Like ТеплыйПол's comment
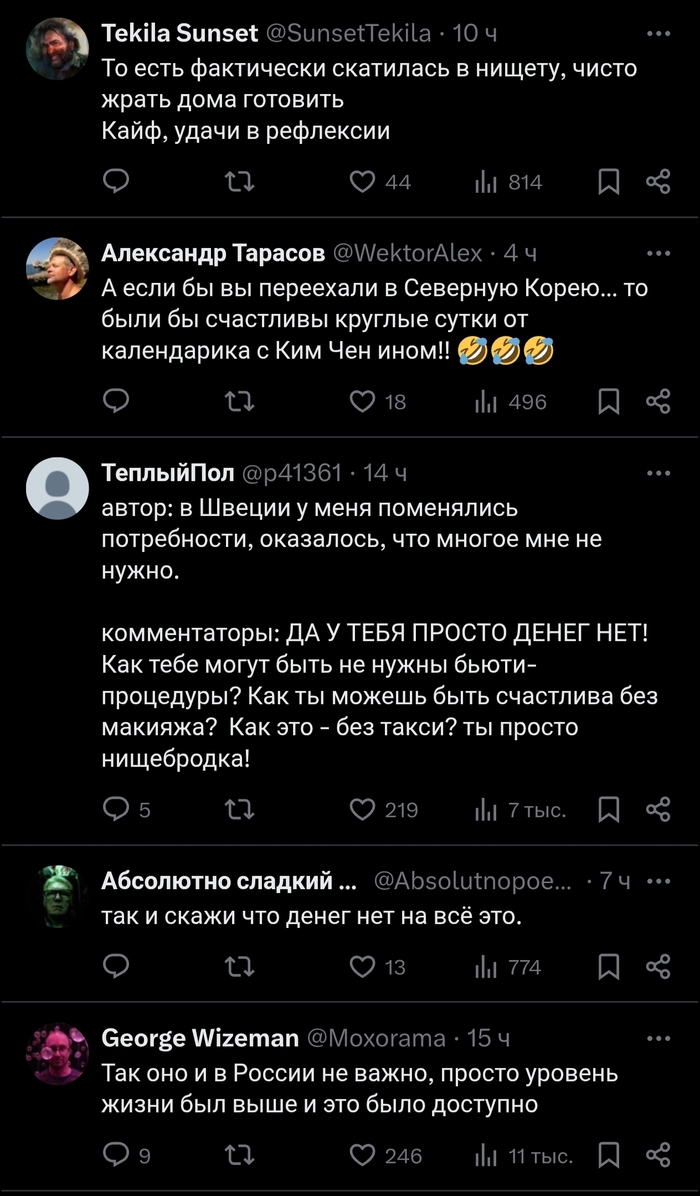This screenshot has height=1196, width=700. click(362, 810)
